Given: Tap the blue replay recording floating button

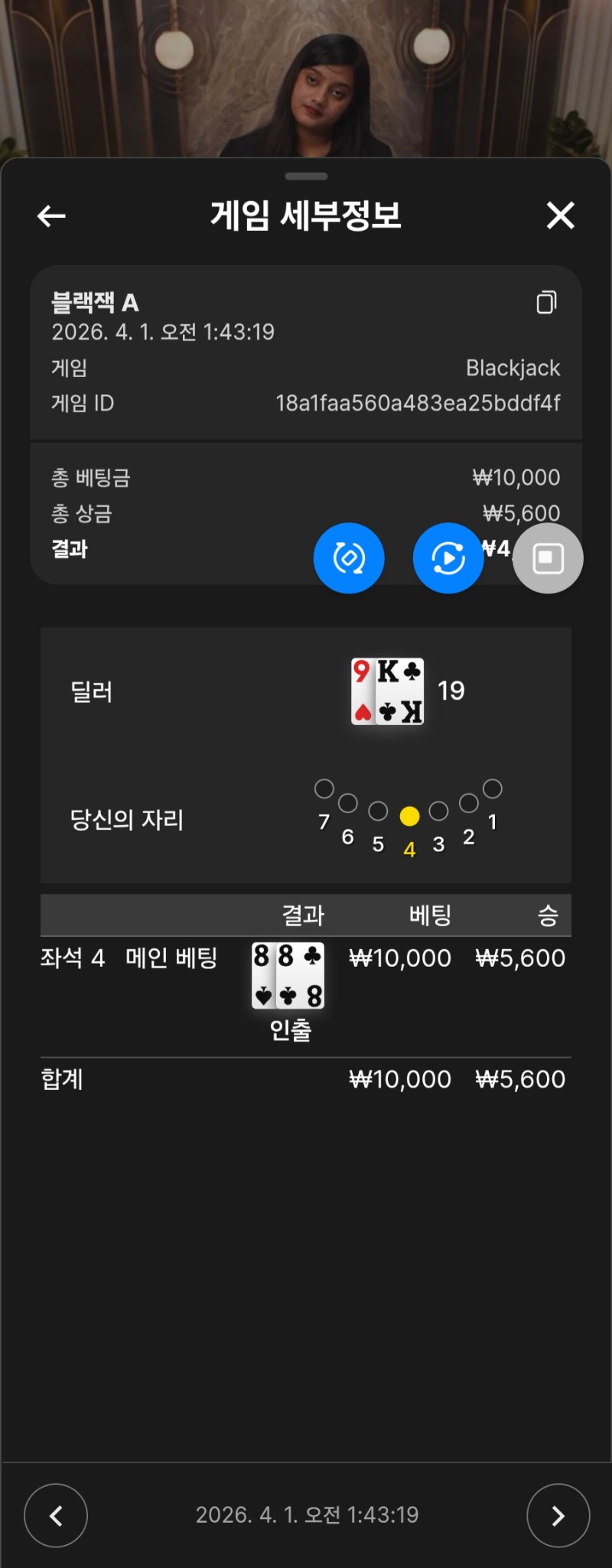Looking at the screenshot, I should (448, 558).
